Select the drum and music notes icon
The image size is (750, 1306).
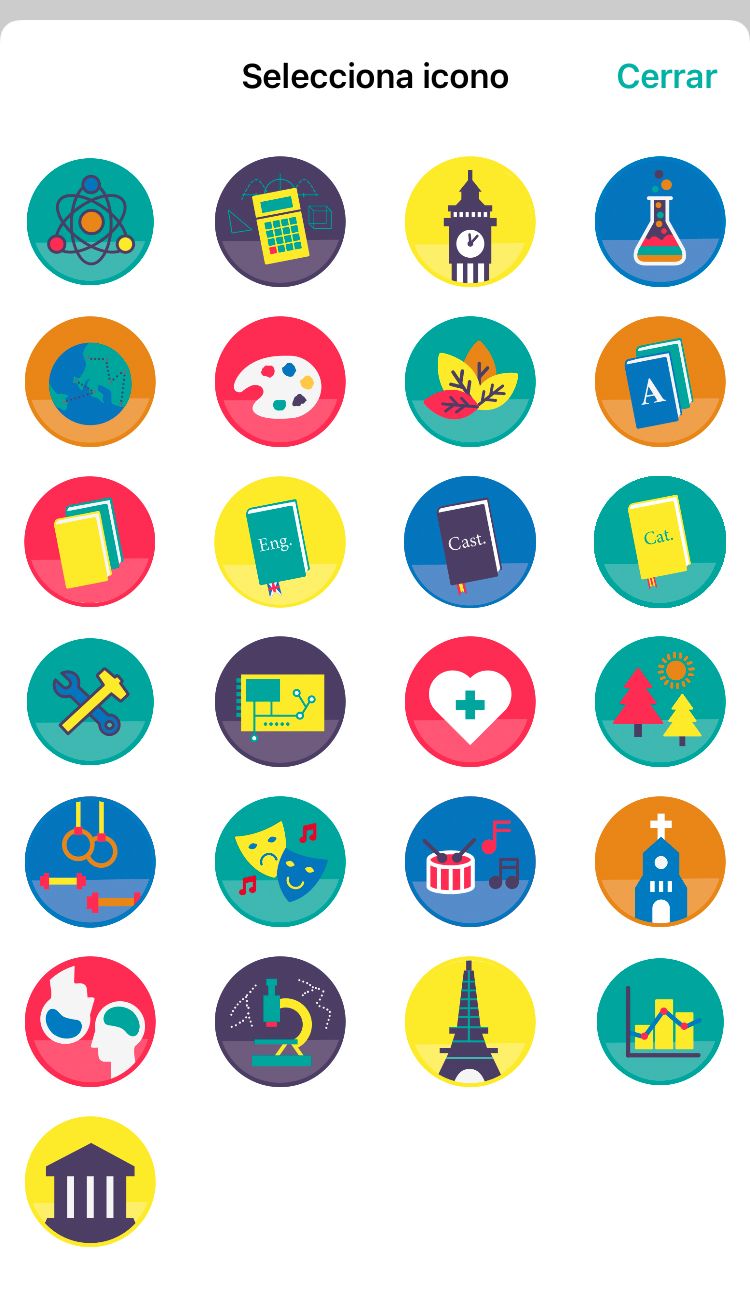(x=470, y=862)
